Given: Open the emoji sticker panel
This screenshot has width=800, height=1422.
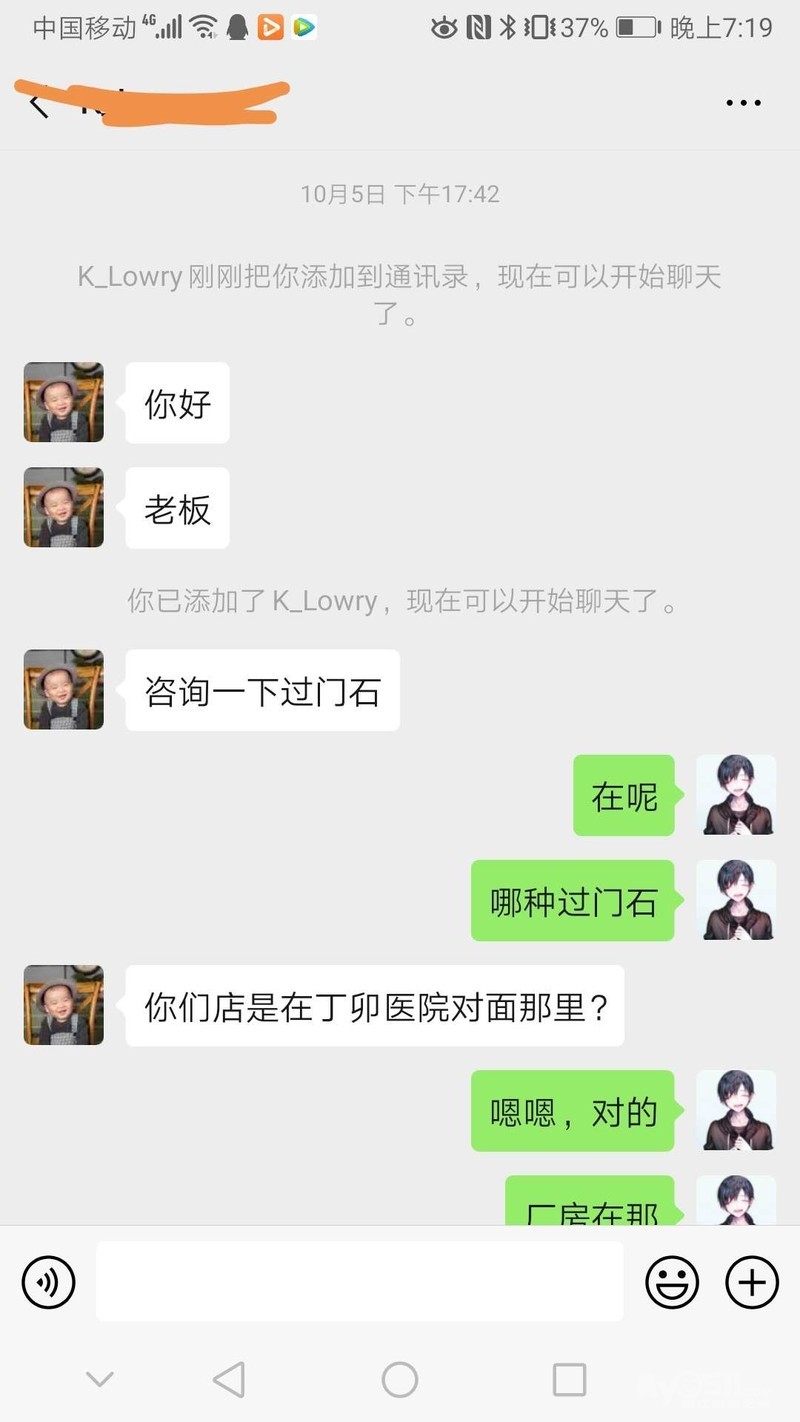Looking at the screenshot, I should tap(671, 1281).
